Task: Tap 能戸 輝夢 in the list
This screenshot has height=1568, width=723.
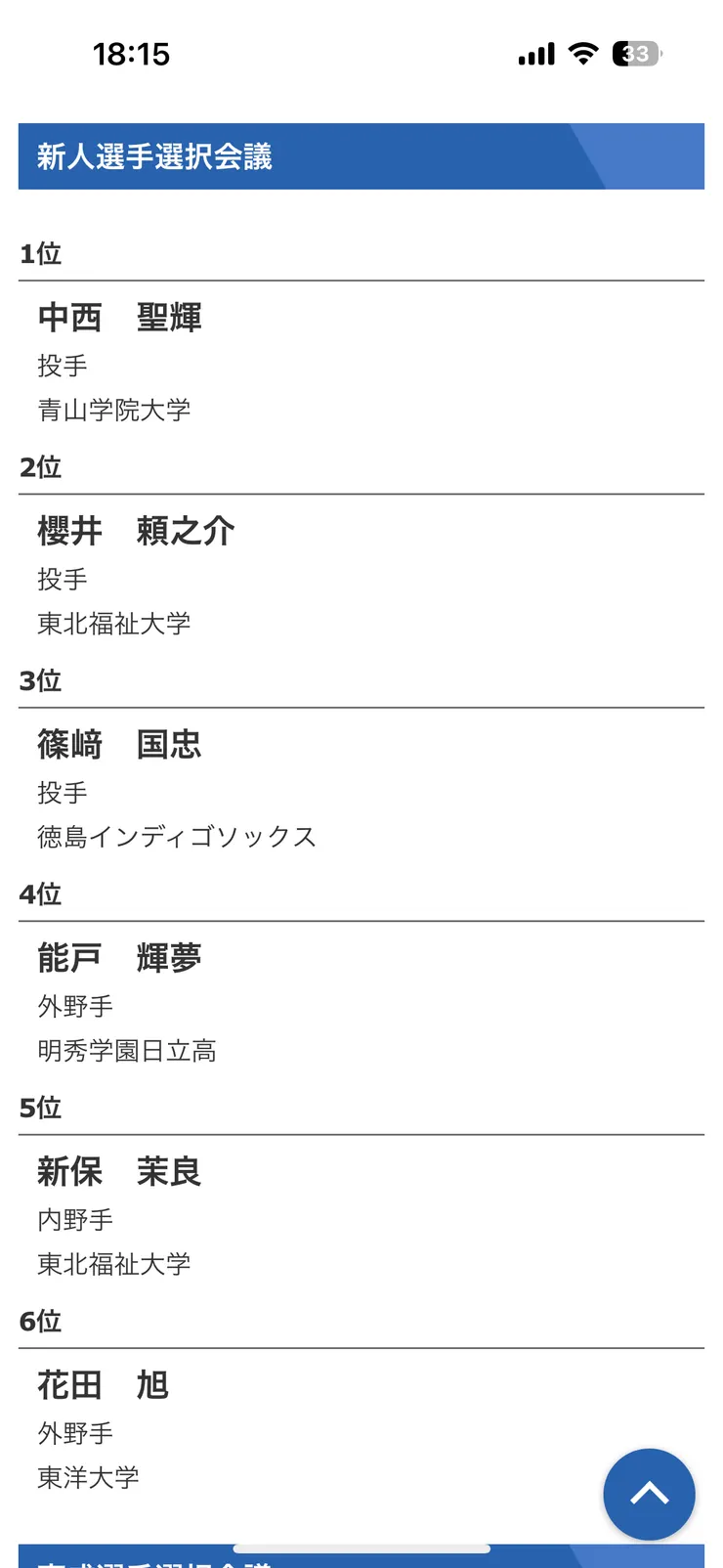Action: [x=116, y=957]
